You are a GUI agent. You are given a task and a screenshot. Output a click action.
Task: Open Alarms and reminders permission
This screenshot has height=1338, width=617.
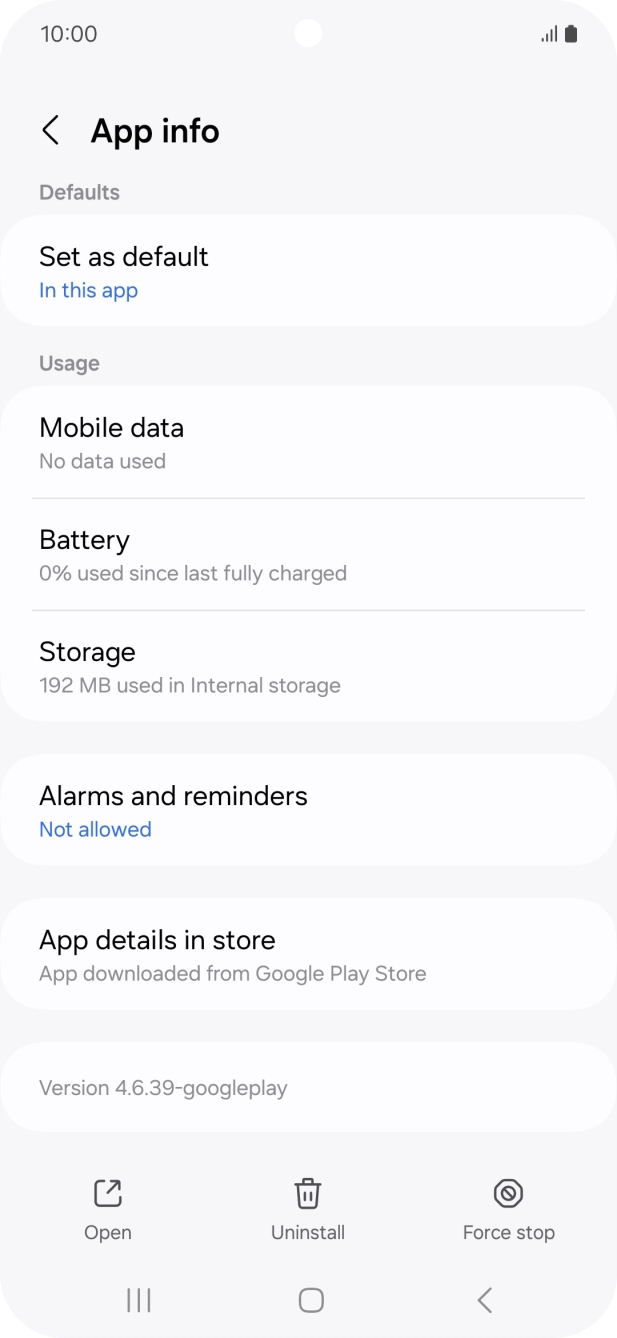coord(308,810)
